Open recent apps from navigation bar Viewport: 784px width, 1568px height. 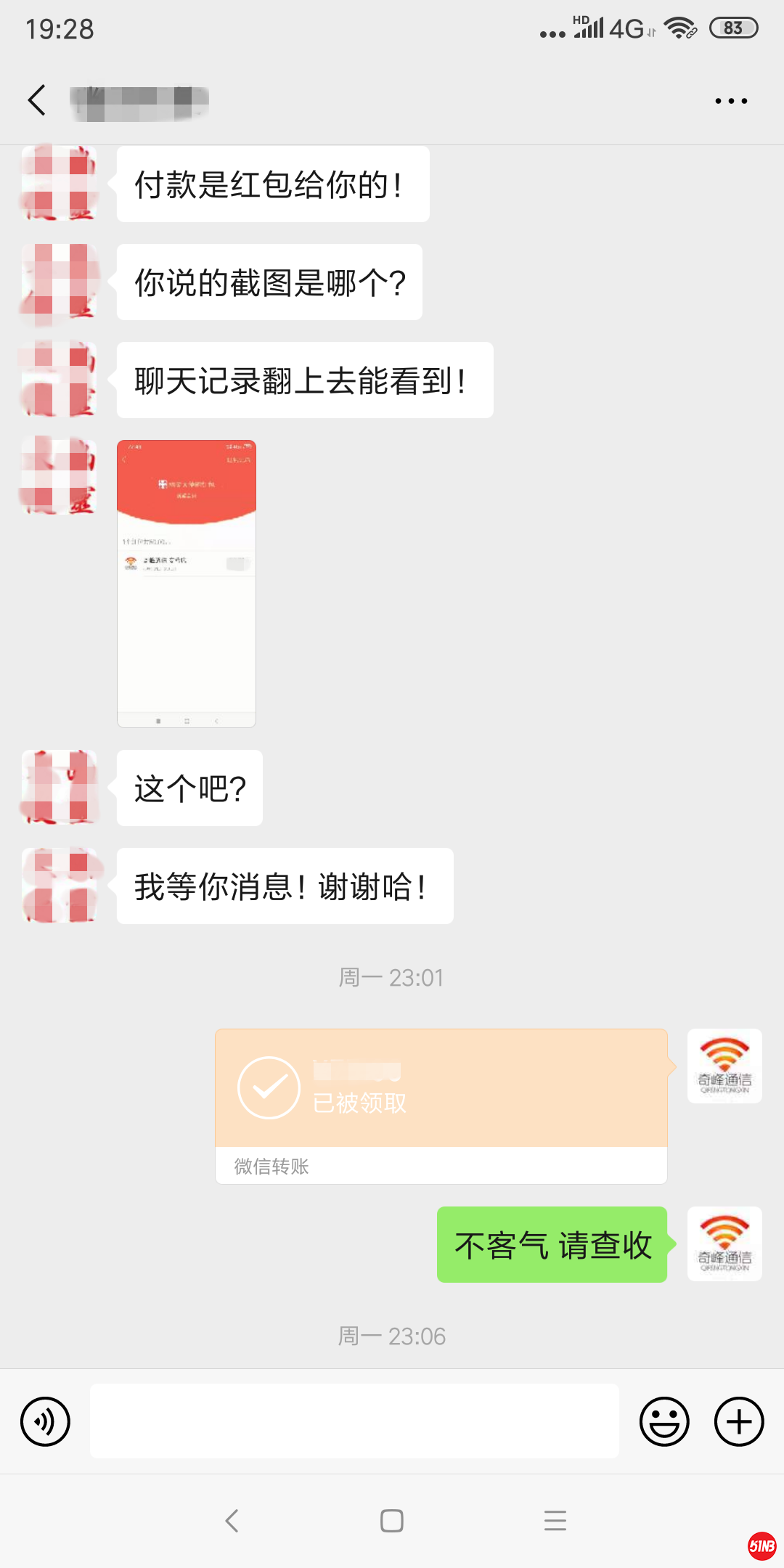pos(555,1520)
